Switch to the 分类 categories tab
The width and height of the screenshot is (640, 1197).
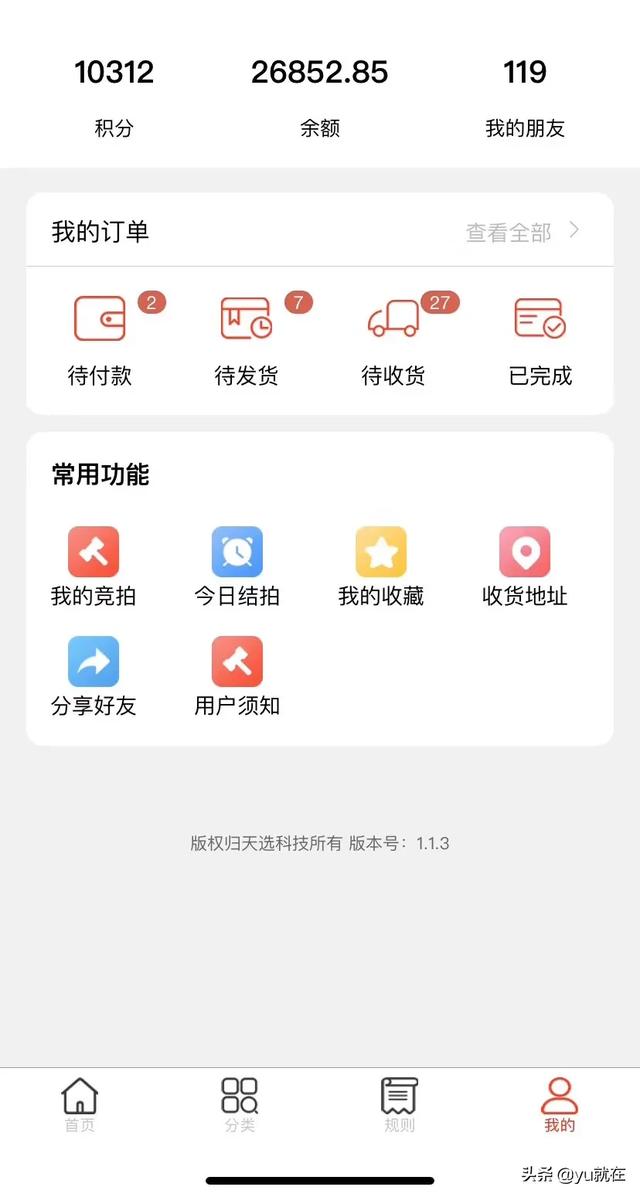point(239,1105)
